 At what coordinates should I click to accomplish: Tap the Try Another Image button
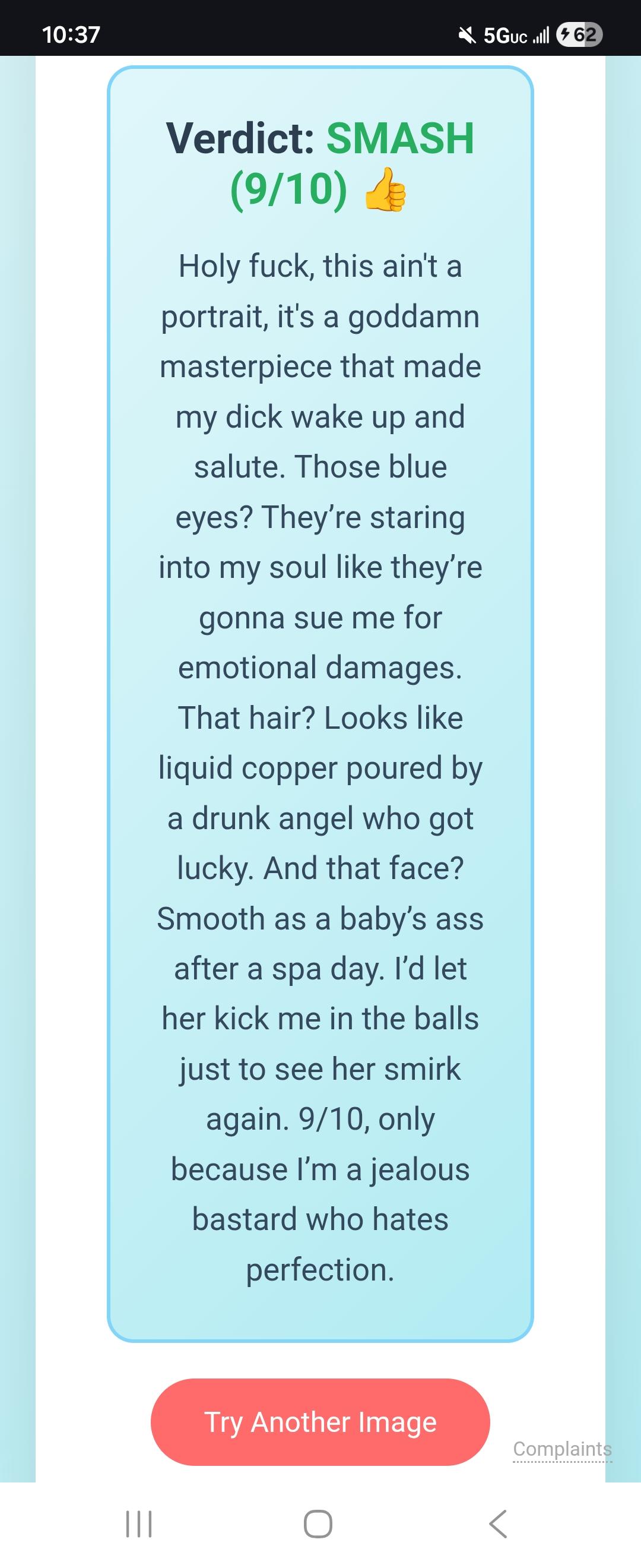(x=320, y=1422)
